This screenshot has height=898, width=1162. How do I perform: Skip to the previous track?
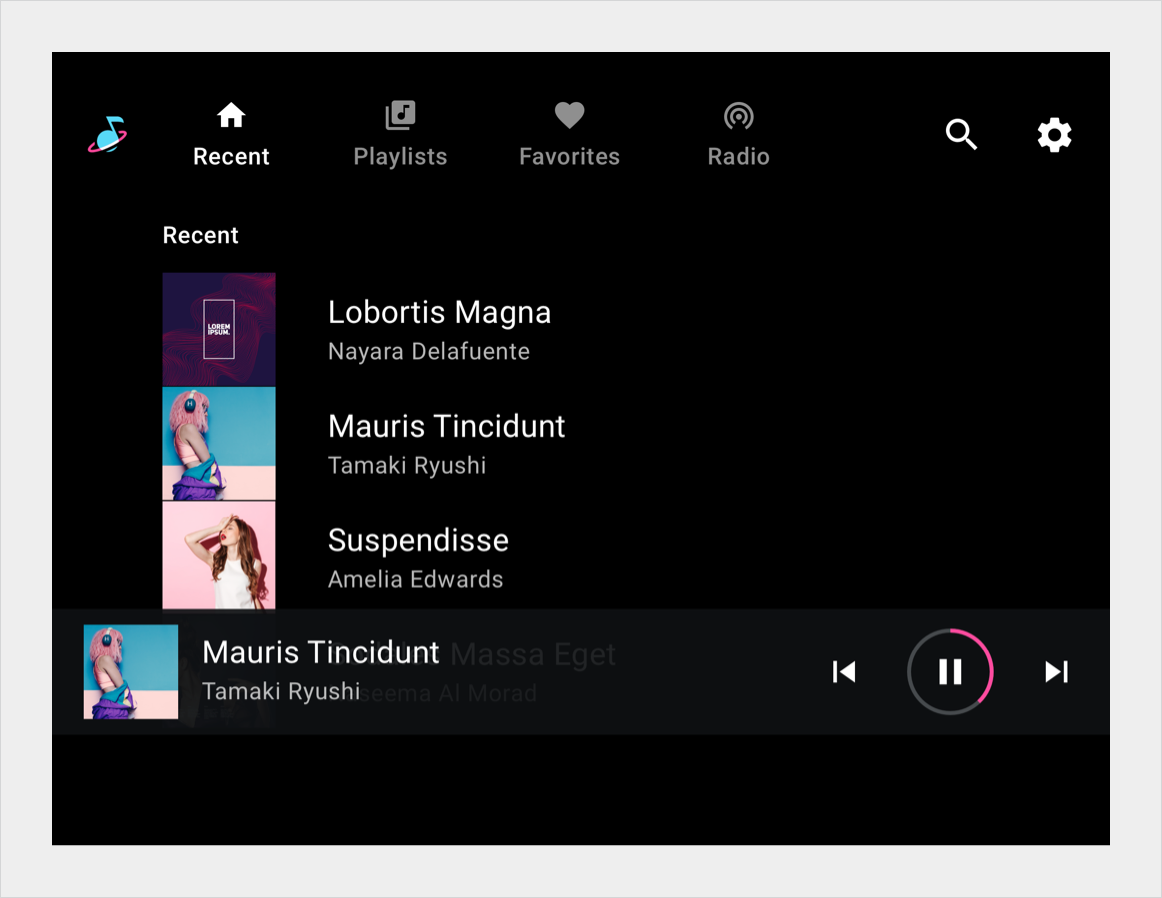(x=844, y=672)
